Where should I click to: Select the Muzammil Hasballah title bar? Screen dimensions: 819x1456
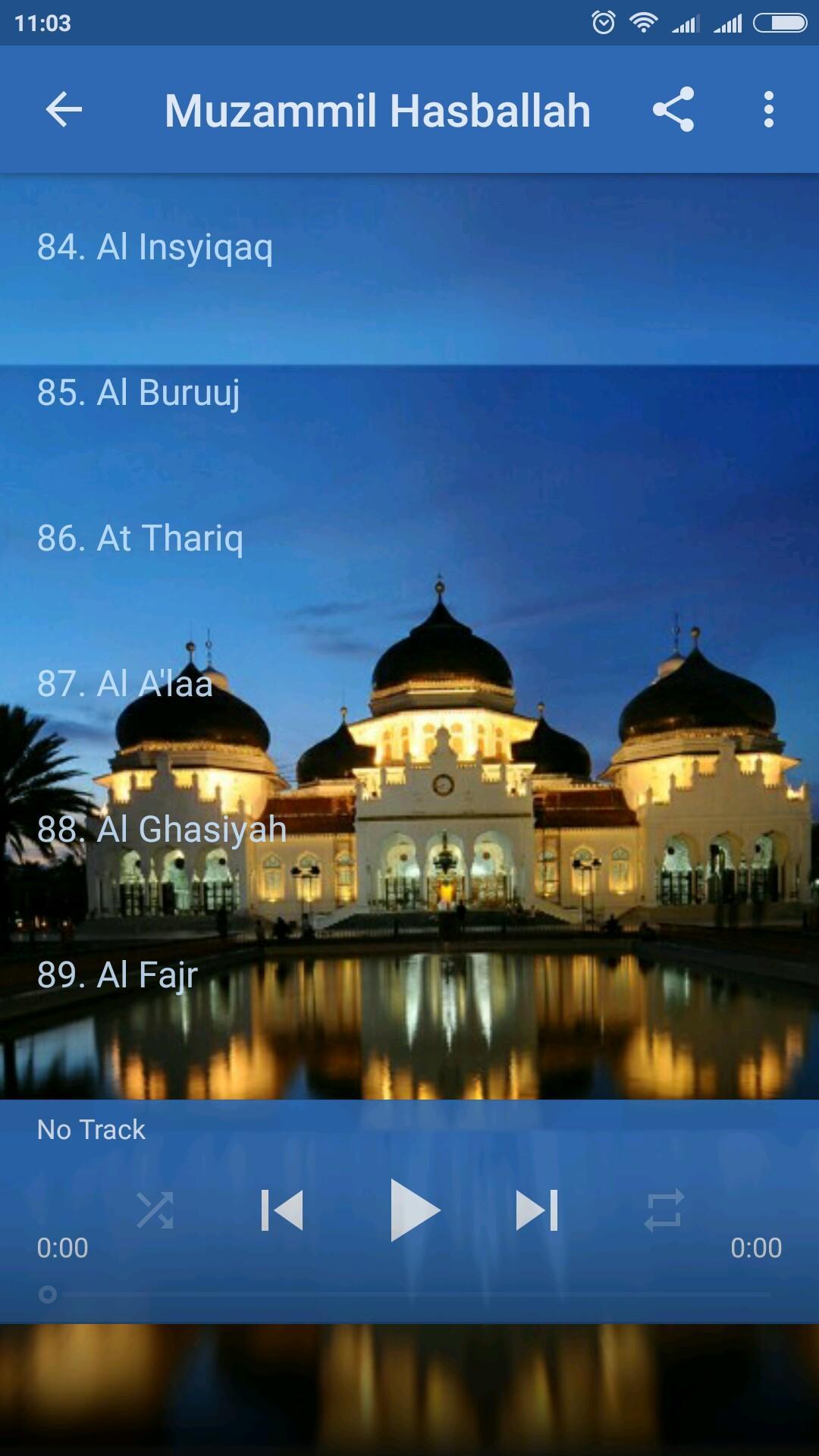pos(379,110)
